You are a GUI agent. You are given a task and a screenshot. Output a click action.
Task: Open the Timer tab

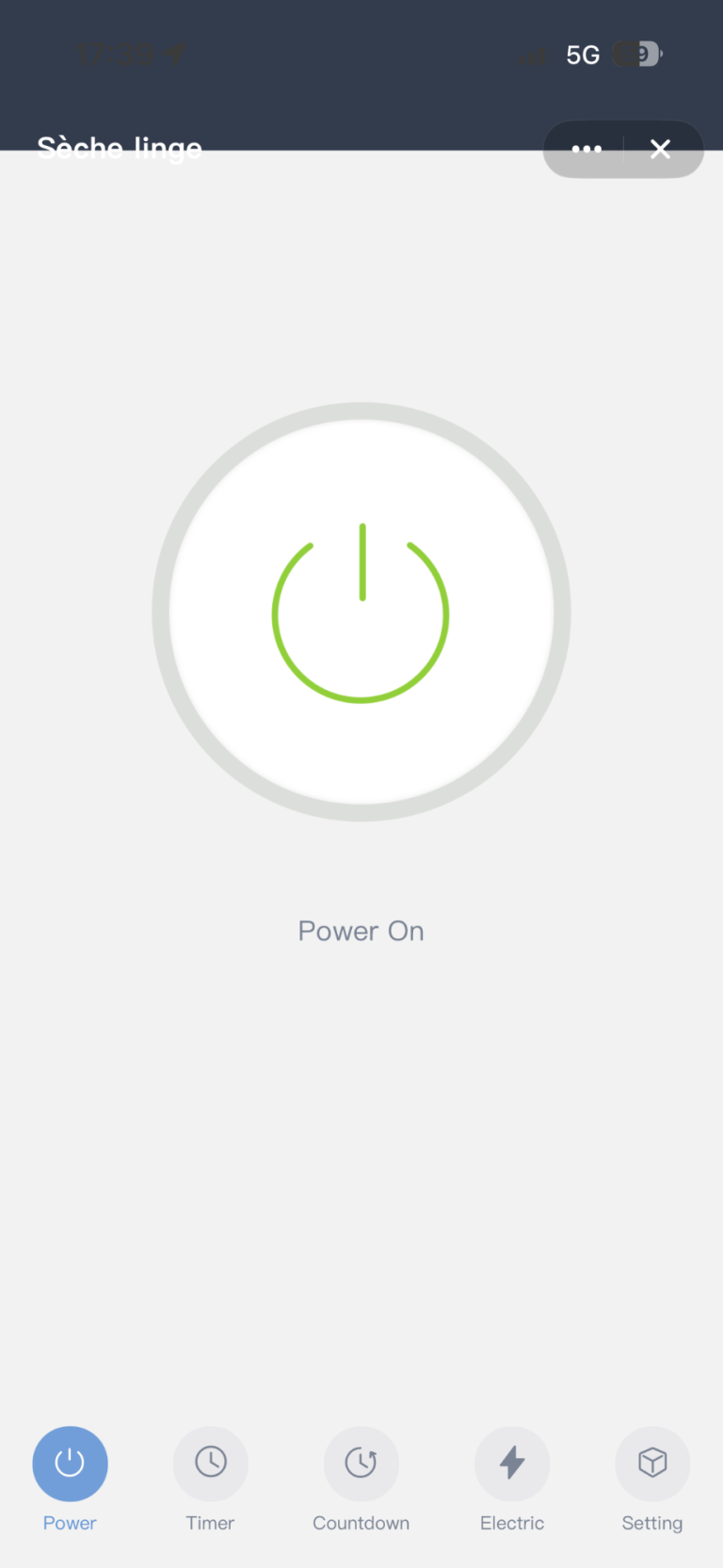click(210, 1464)
